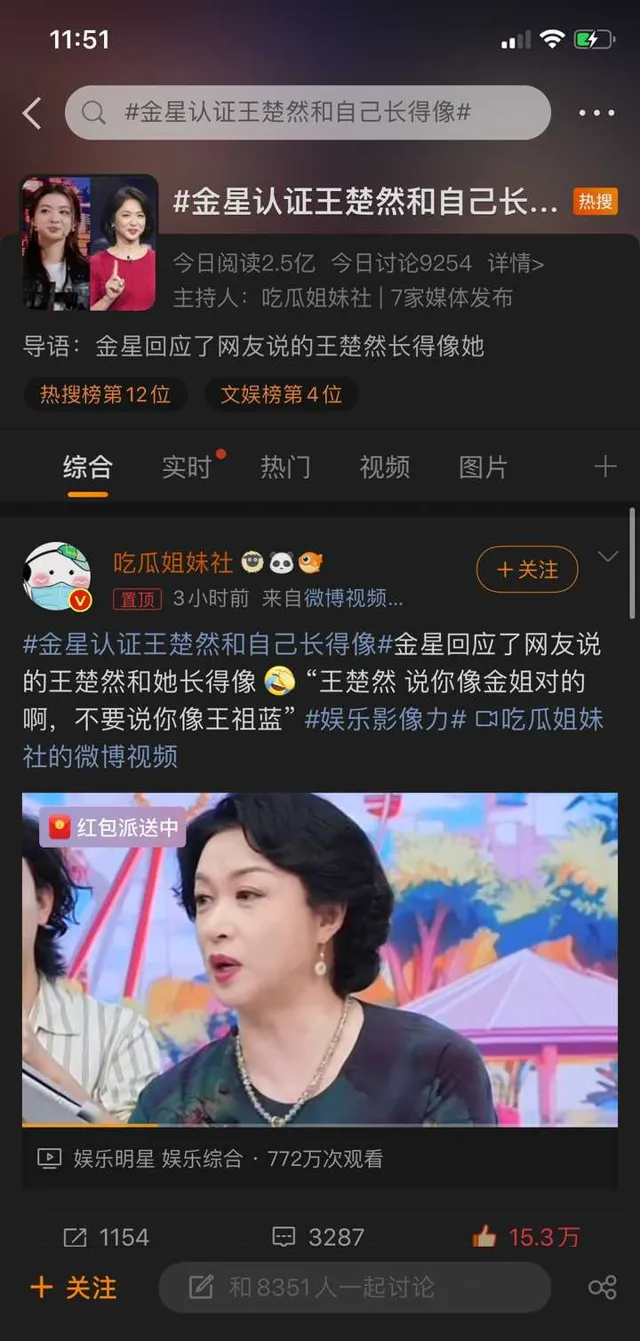Repost the post showing 1154

pyautogui.click(x=105, y=1237)
